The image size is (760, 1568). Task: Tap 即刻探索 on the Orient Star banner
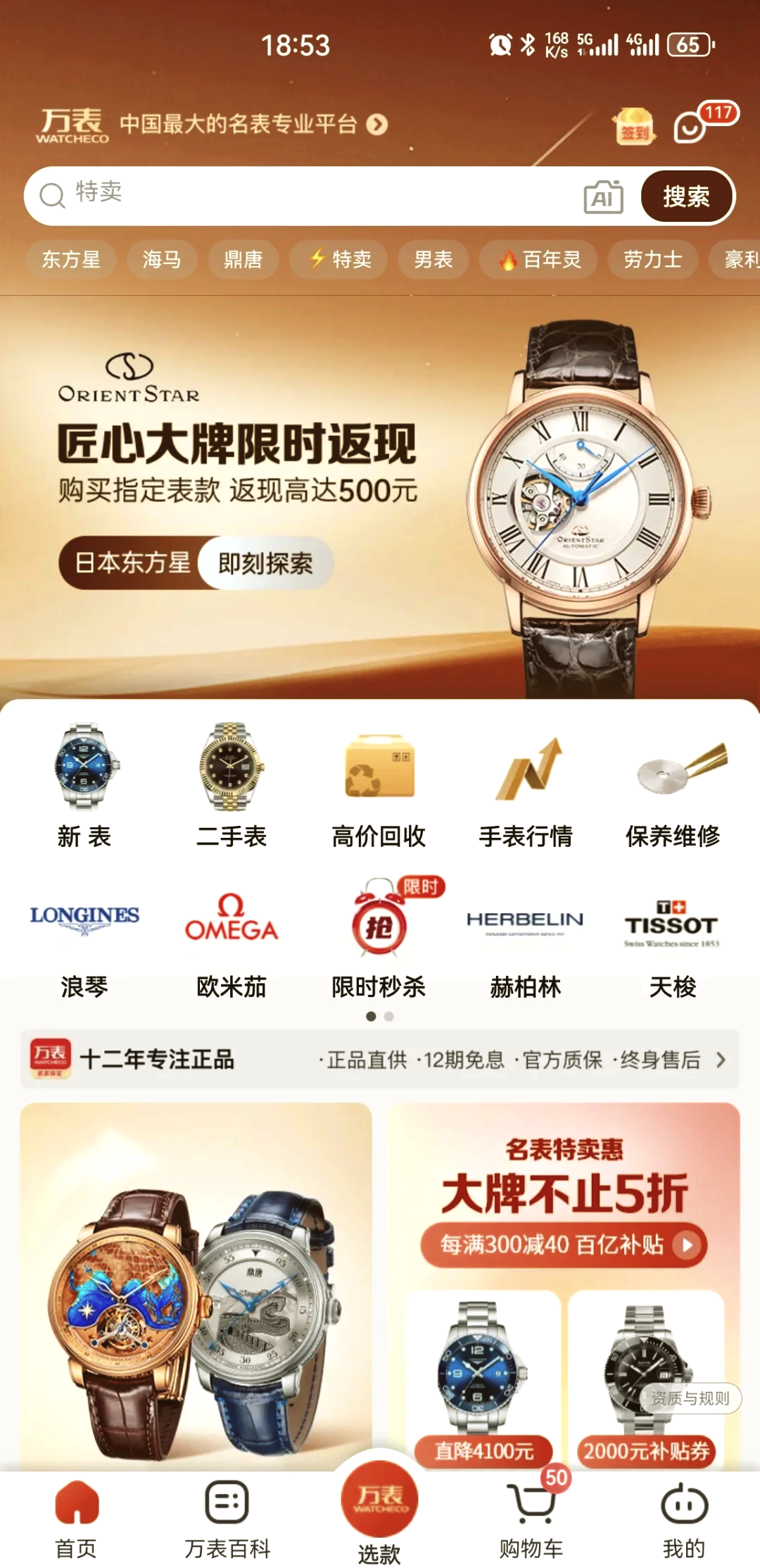coord(265,563)
